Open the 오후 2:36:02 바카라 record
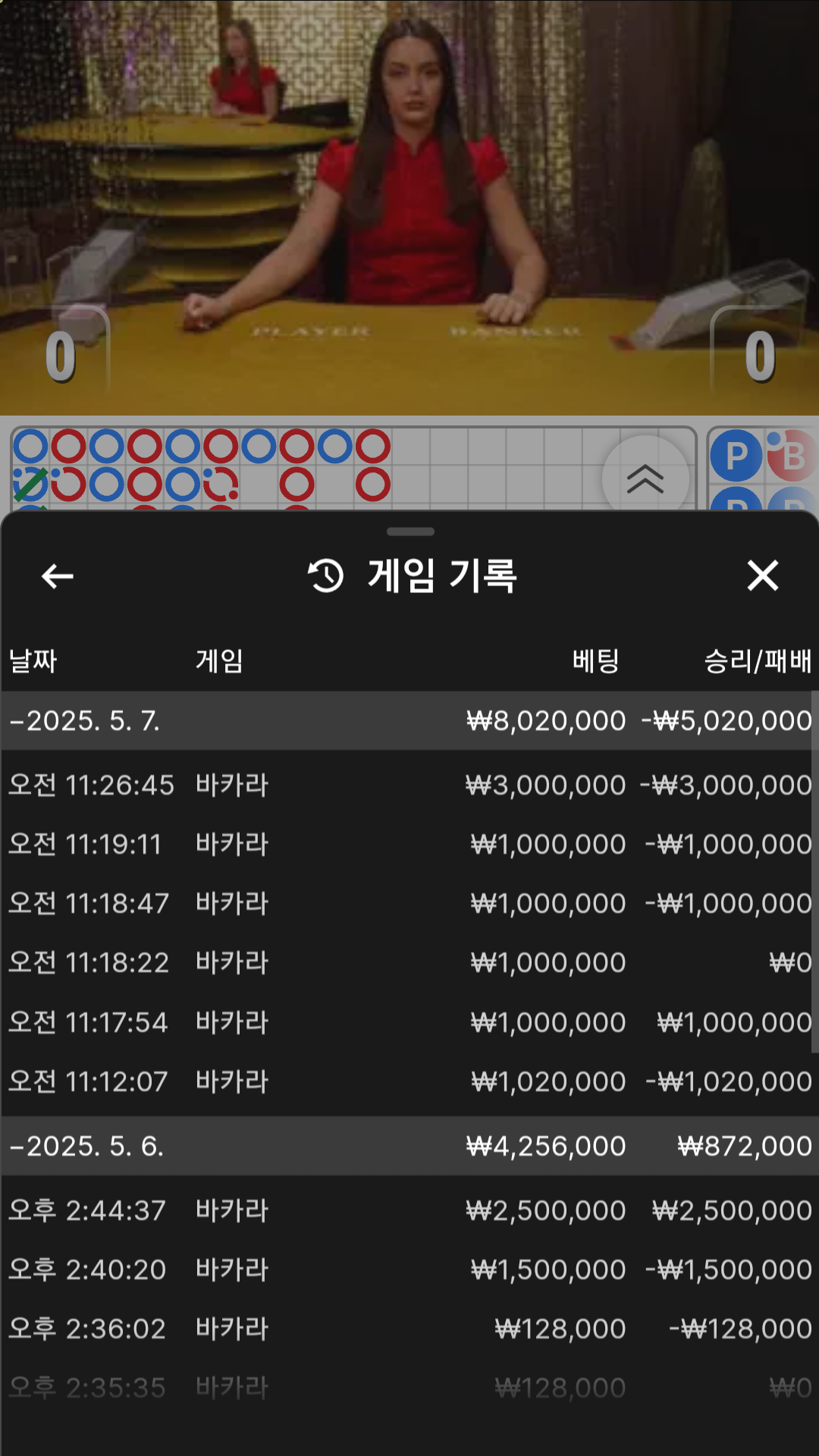Image resolution: width=819 pixels, height=1456 pixels. click(x=409, y=1329)
